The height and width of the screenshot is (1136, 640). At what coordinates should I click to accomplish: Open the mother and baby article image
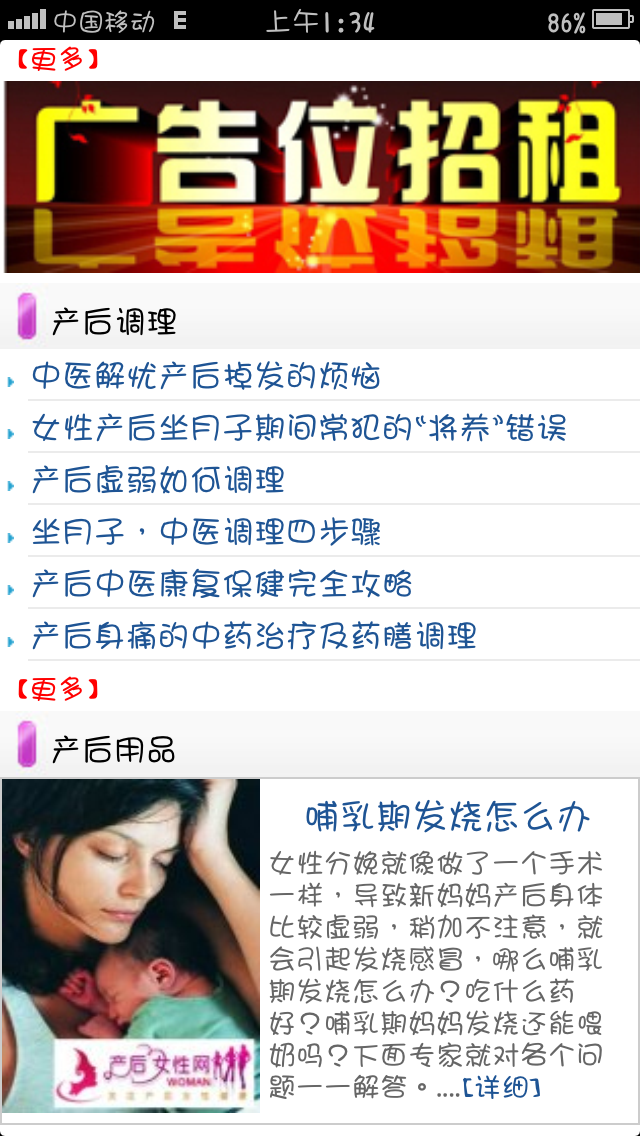131,945
